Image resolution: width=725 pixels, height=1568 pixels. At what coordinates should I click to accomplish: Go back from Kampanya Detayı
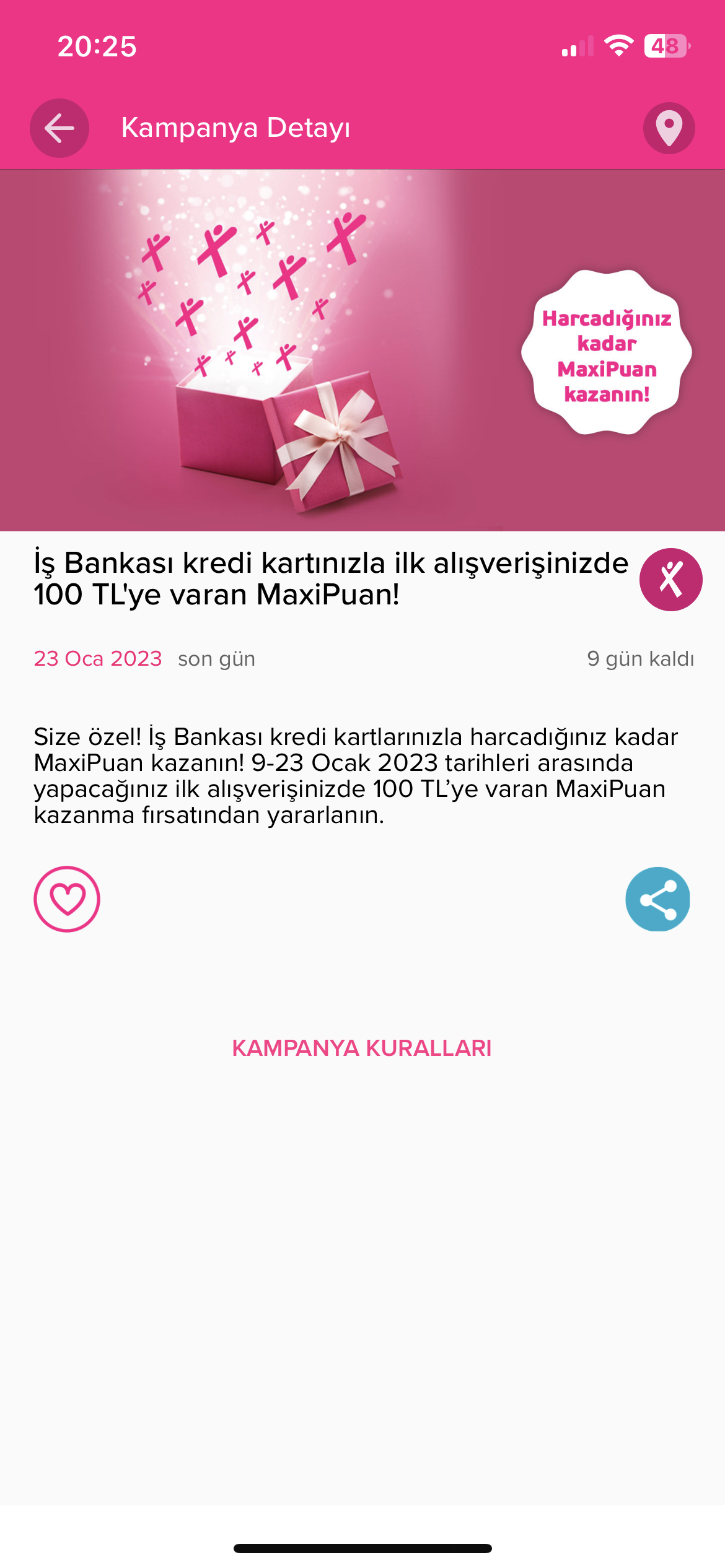[x=59, y=128]
